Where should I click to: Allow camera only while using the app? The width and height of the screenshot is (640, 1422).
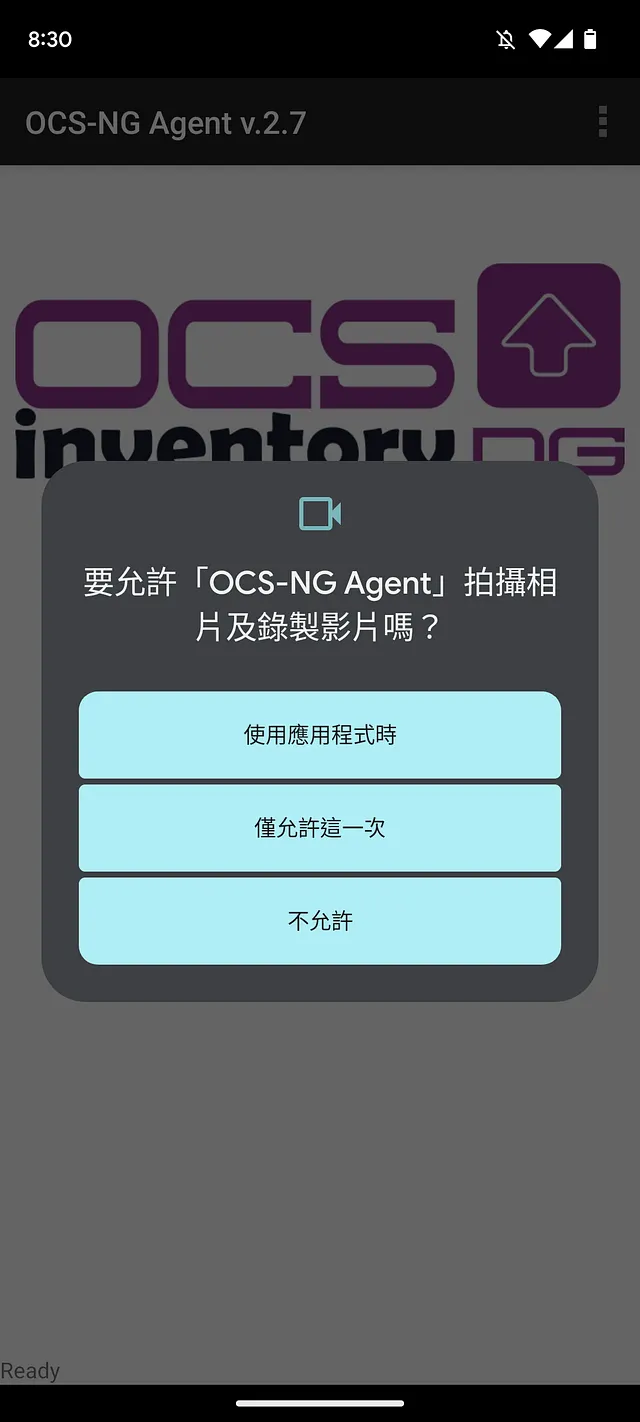point(320,735)
